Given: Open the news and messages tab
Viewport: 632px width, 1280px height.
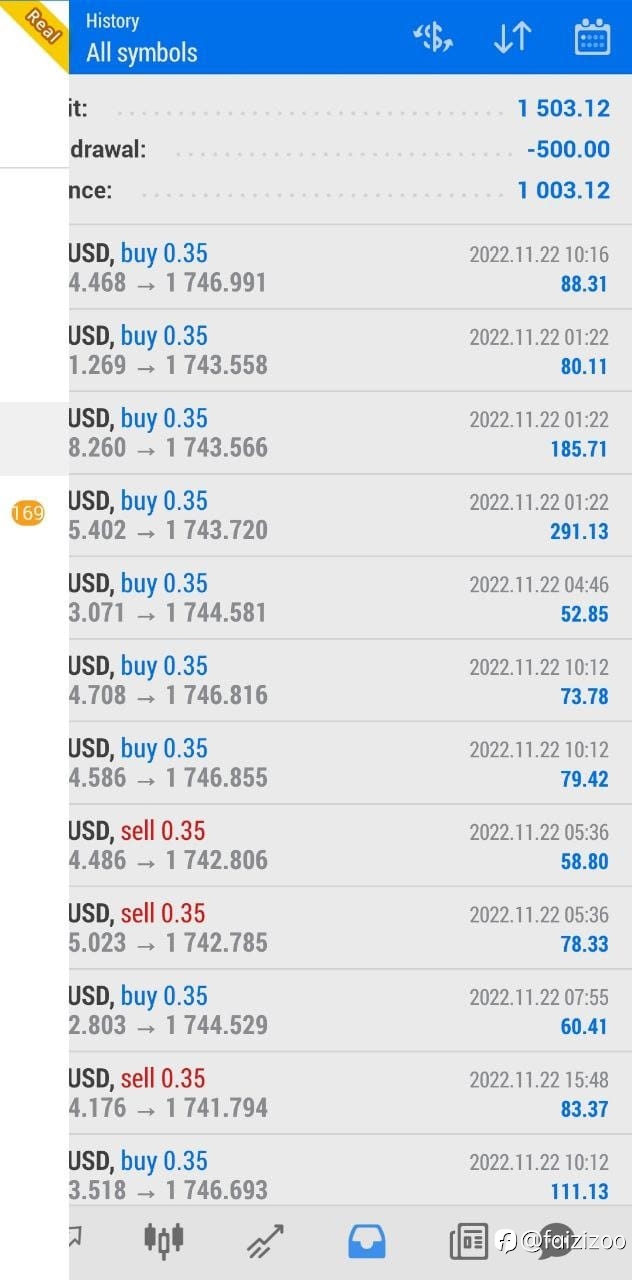Looking at the screenshot, I should pos(469,1241).
